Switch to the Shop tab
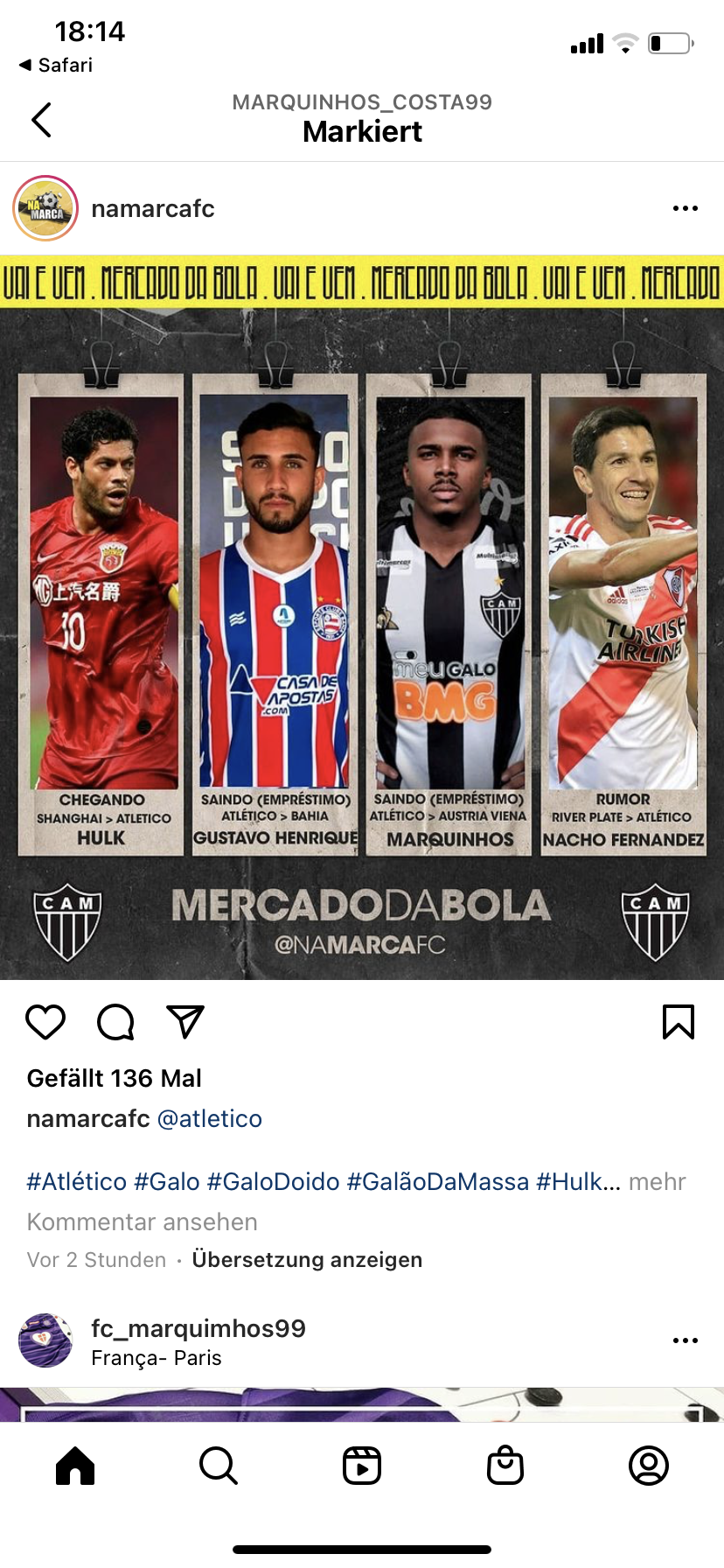 point(505,1466)
